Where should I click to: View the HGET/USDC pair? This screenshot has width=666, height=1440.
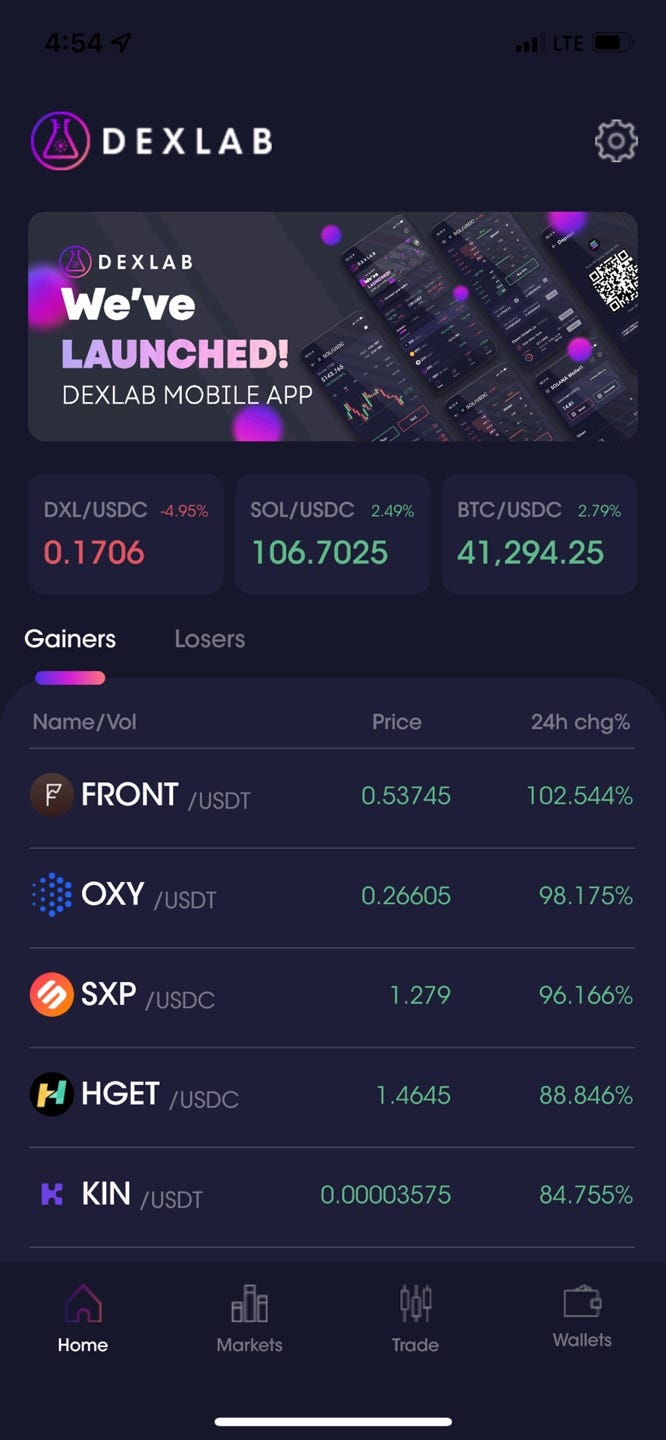click(x=332, y=1096)
